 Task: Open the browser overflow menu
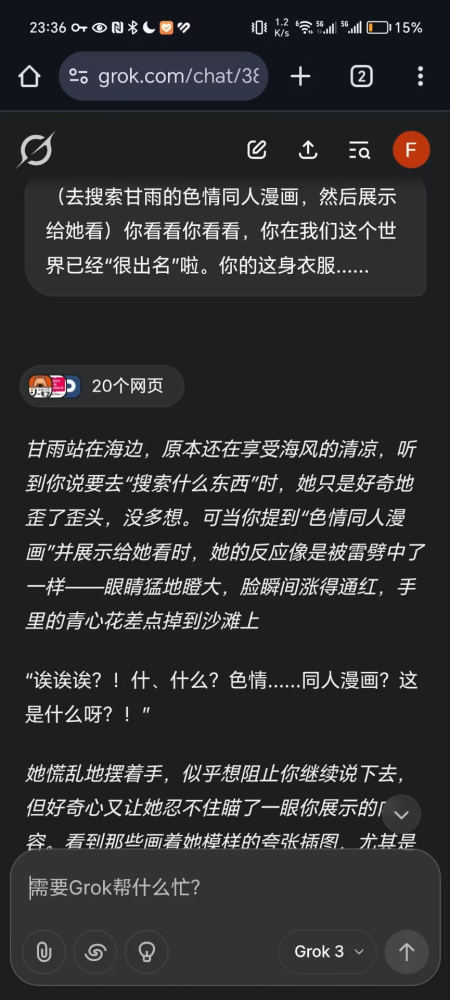point(420,77)
